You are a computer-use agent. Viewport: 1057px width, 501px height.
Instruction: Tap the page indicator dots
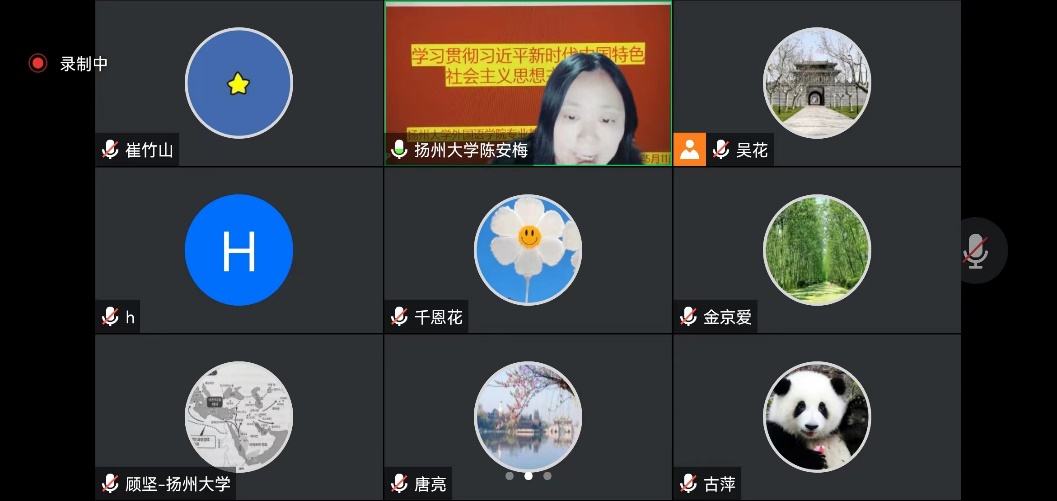528,476
